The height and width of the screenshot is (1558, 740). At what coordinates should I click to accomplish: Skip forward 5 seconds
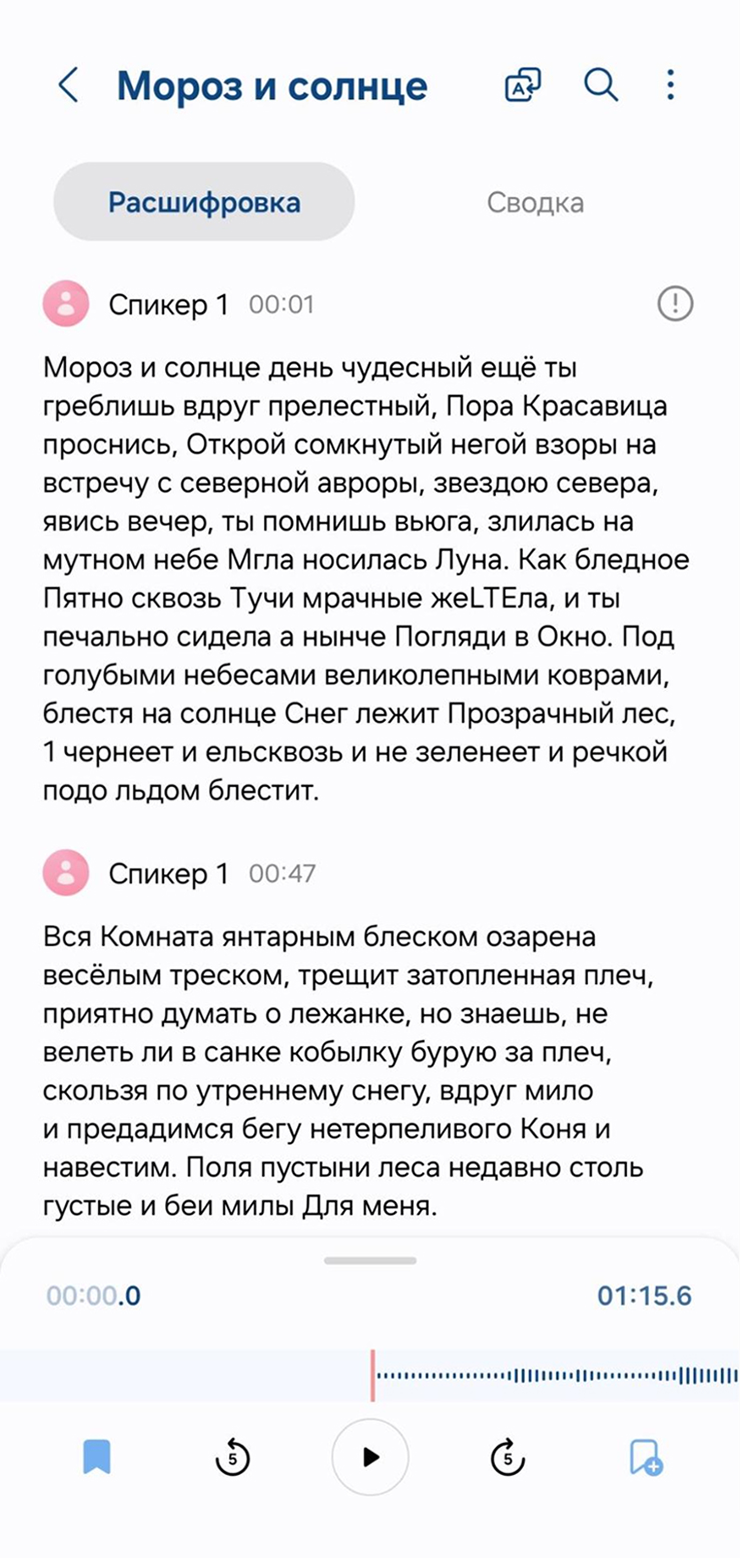[508, 1457]
